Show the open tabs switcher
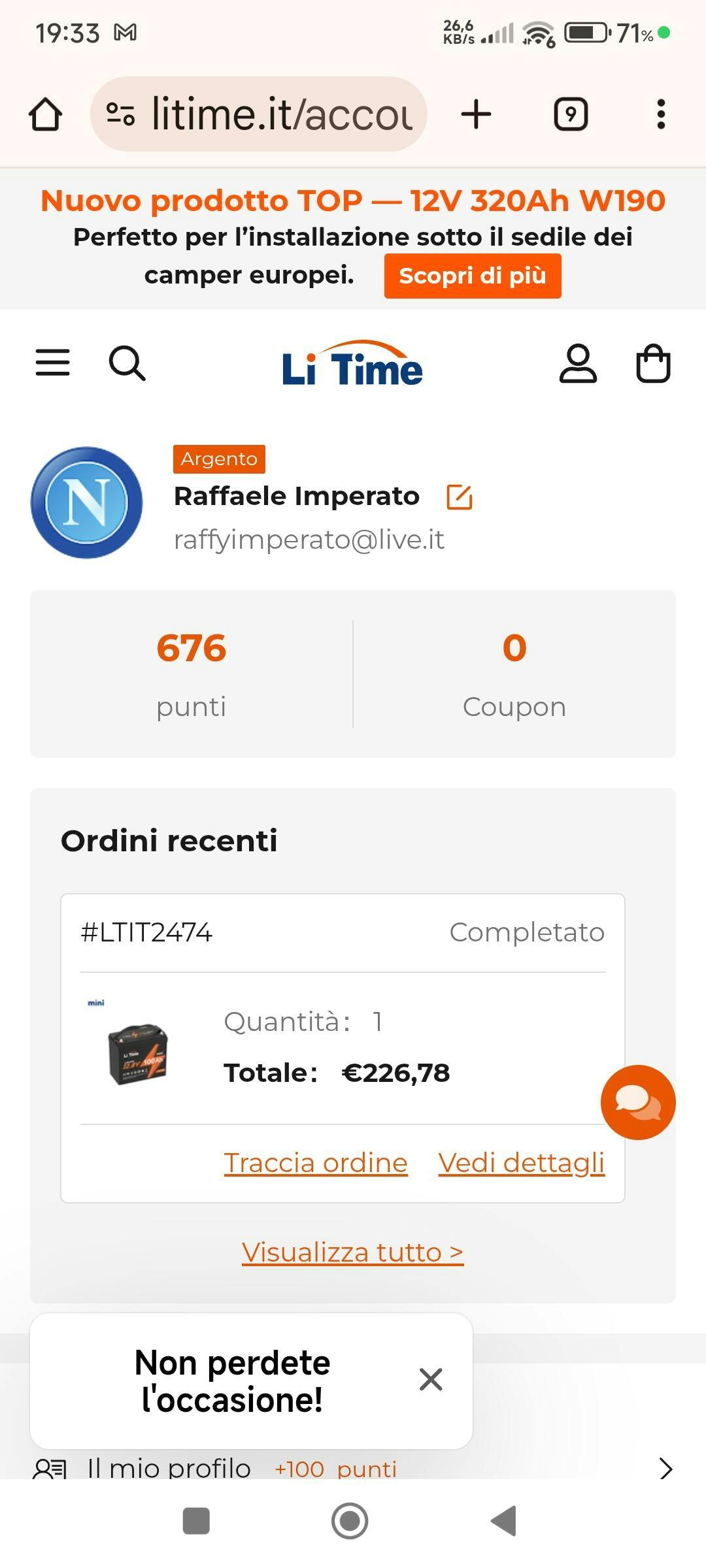Image resolution: width=706 pixels, height=1568 pixels. (x=571, y=114)
